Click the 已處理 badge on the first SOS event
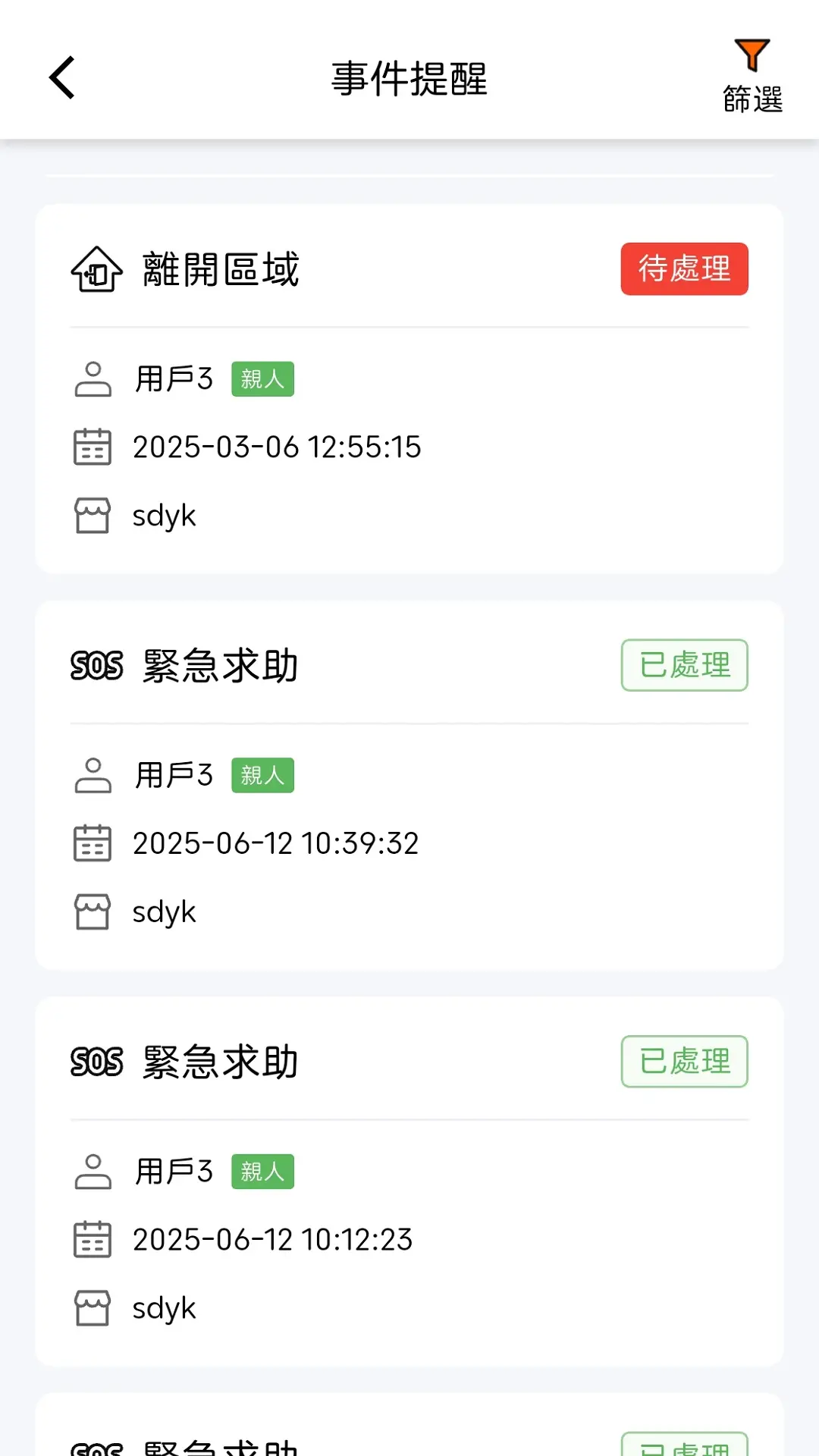Screen dimensions: 819x1456 683,665
